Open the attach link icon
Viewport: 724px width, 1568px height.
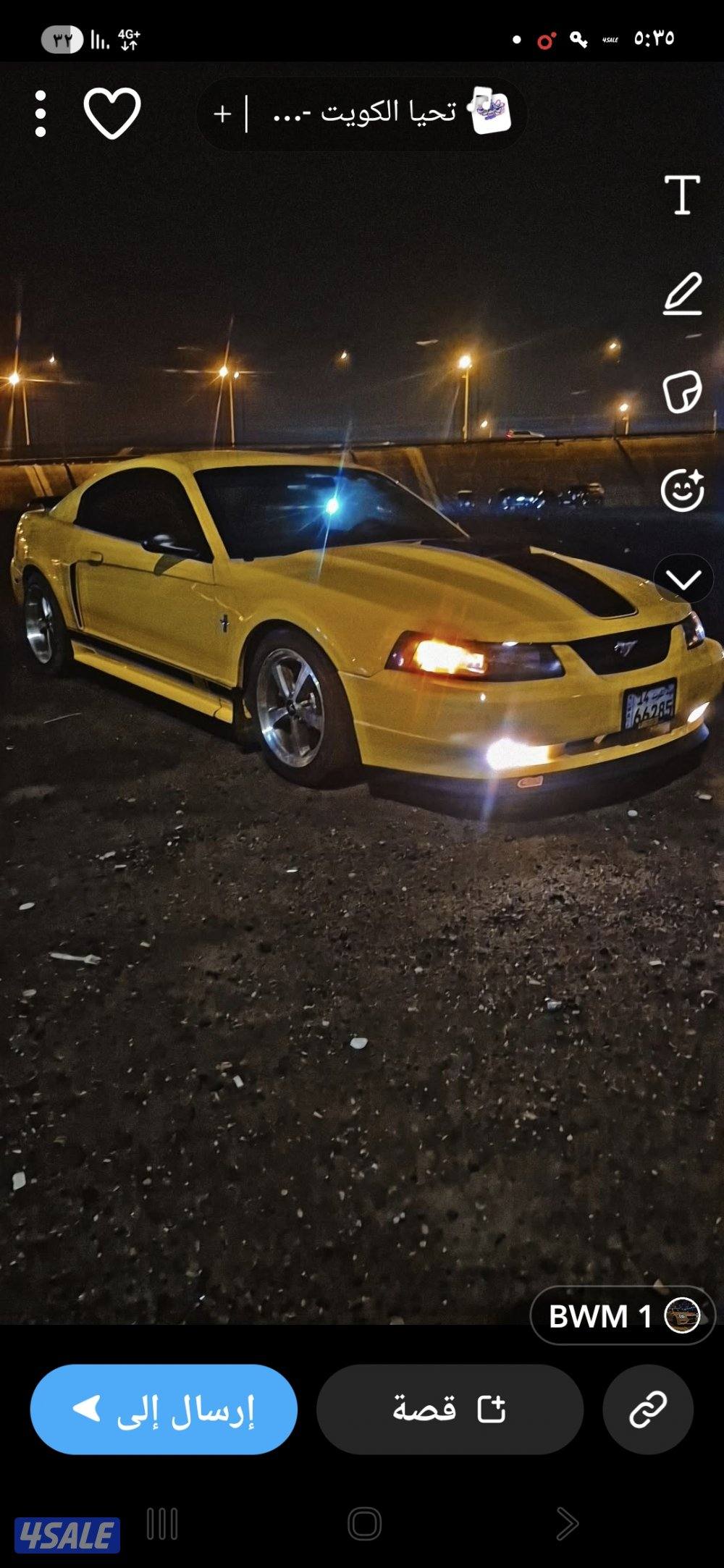(x=647, y=1407)
